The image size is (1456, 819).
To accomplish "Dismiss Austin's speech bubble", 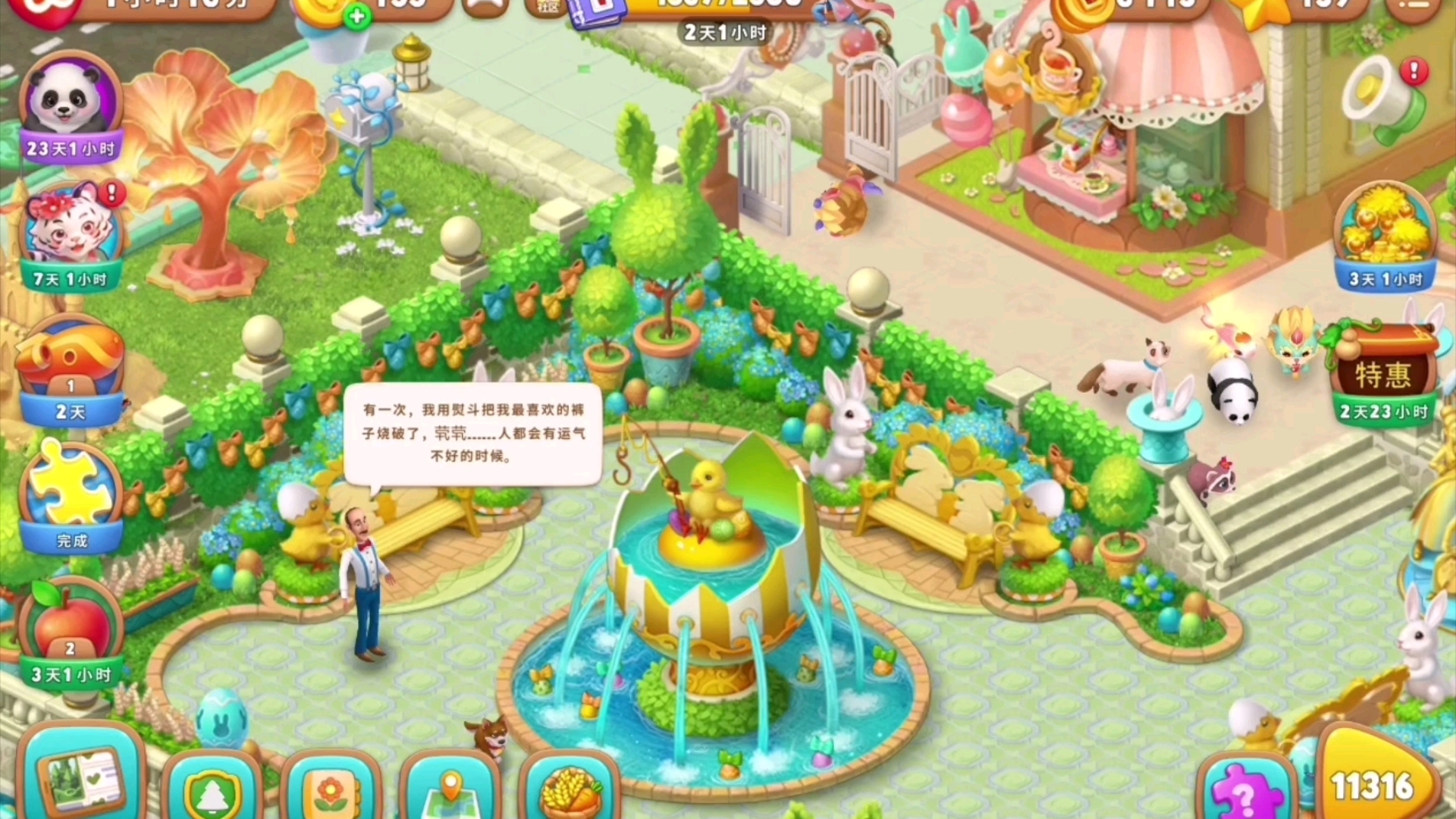I will tap(473, 434).
